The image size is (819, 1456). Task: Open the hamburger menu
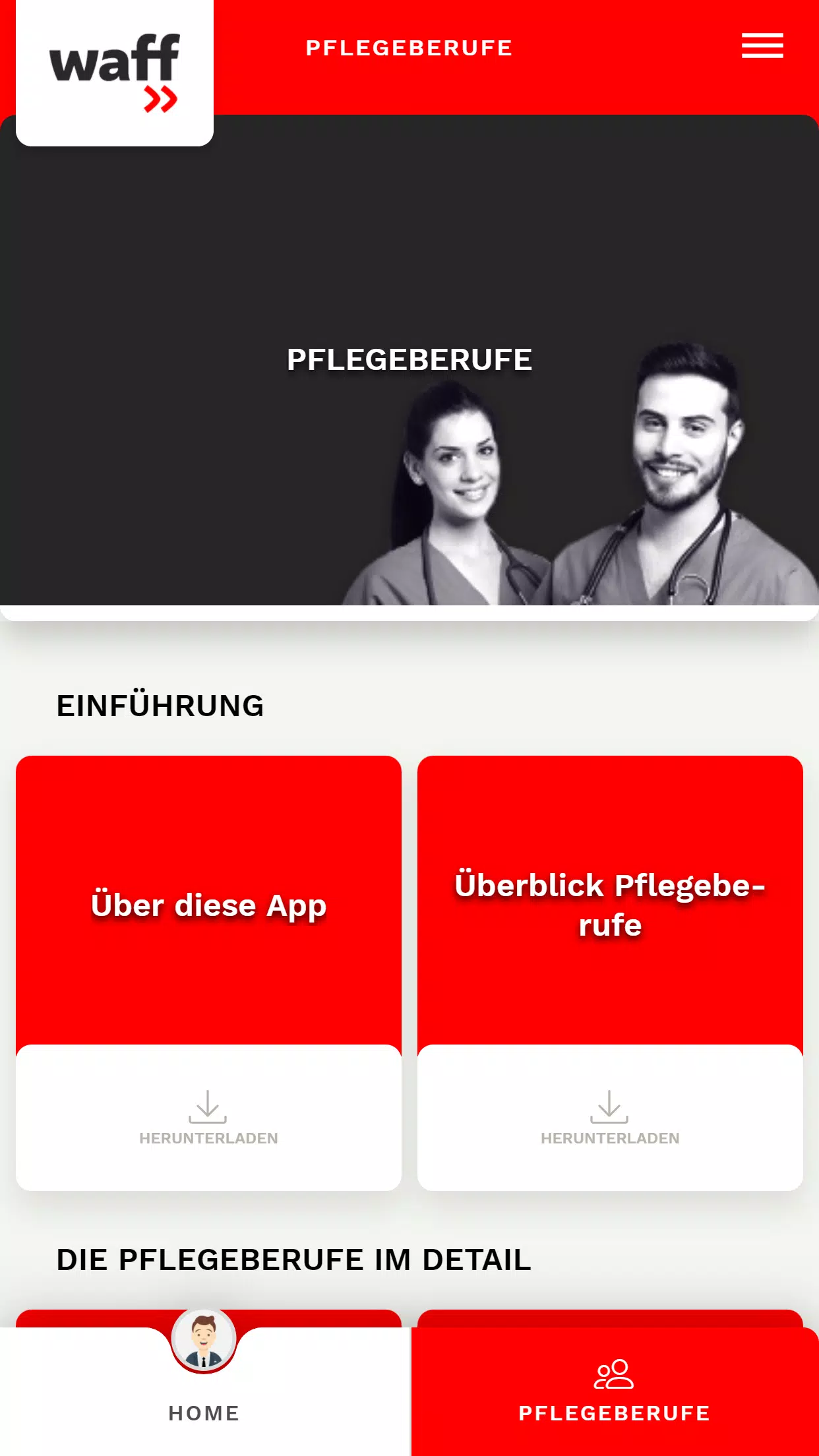[x=762, y=46]
